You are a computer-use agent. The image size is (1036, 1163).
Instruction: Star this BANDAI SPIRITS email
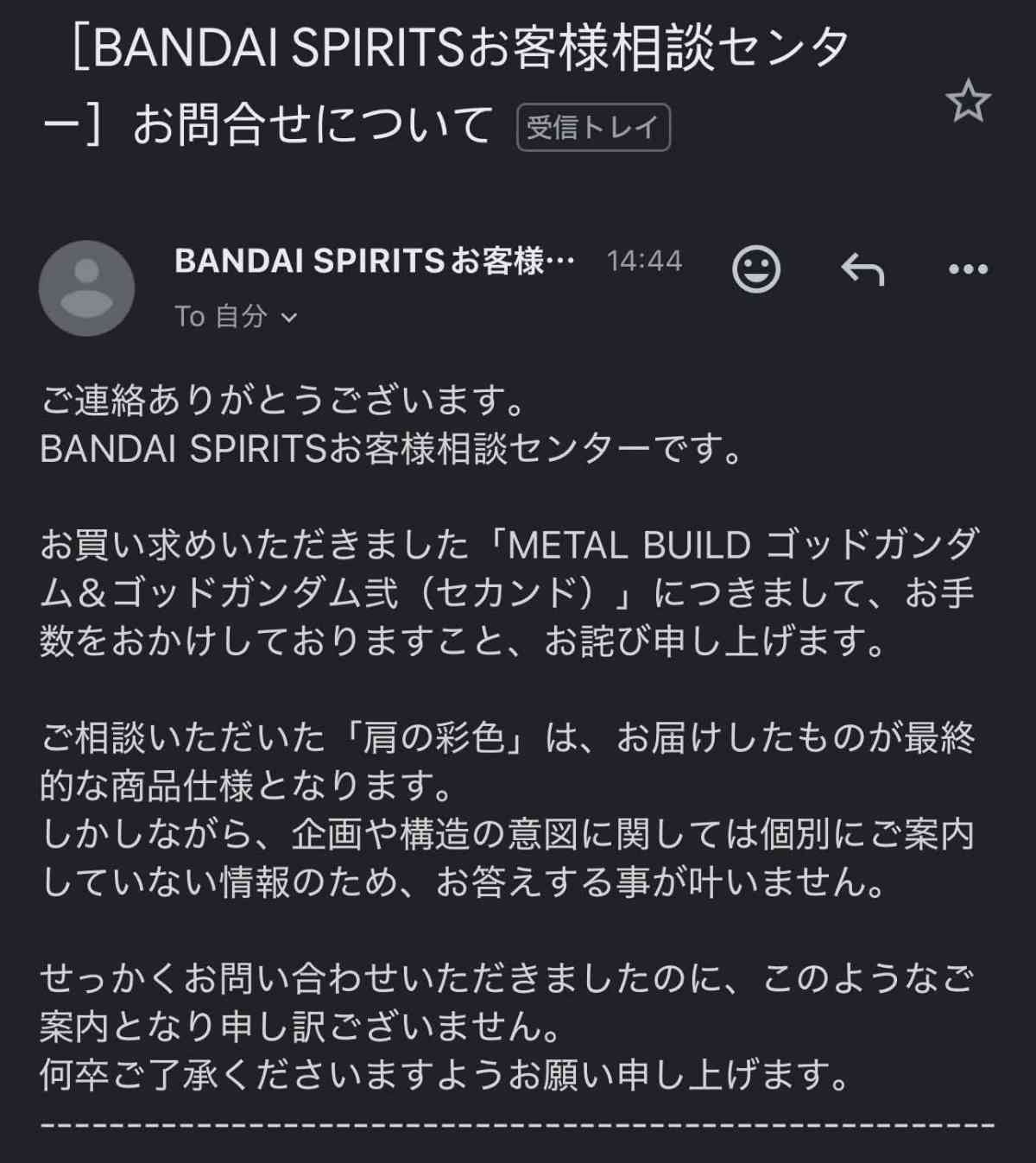click(x=967, y=101)
